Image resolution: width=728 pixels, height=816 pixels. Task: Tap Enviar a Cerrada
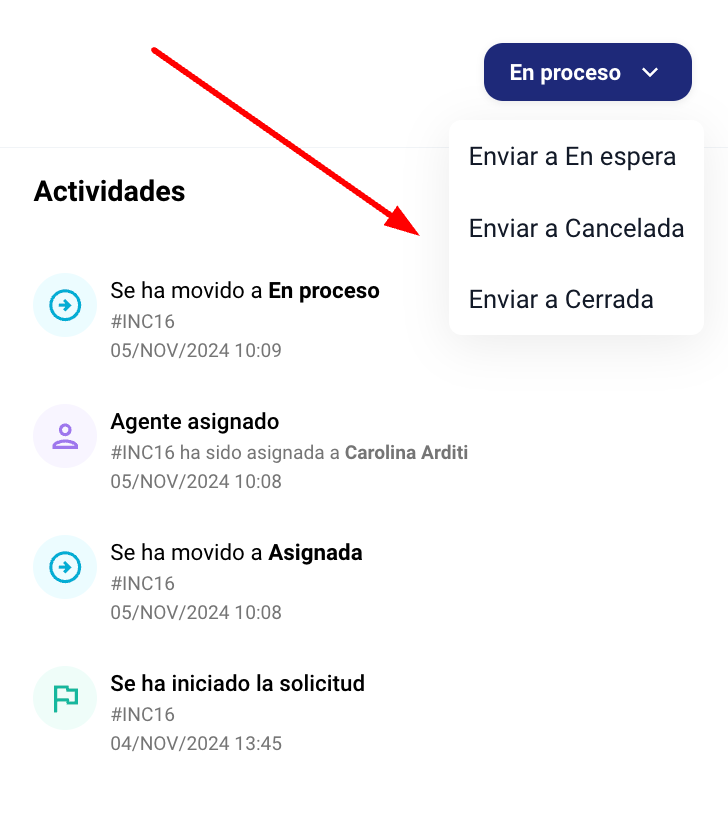click(561, 299)
